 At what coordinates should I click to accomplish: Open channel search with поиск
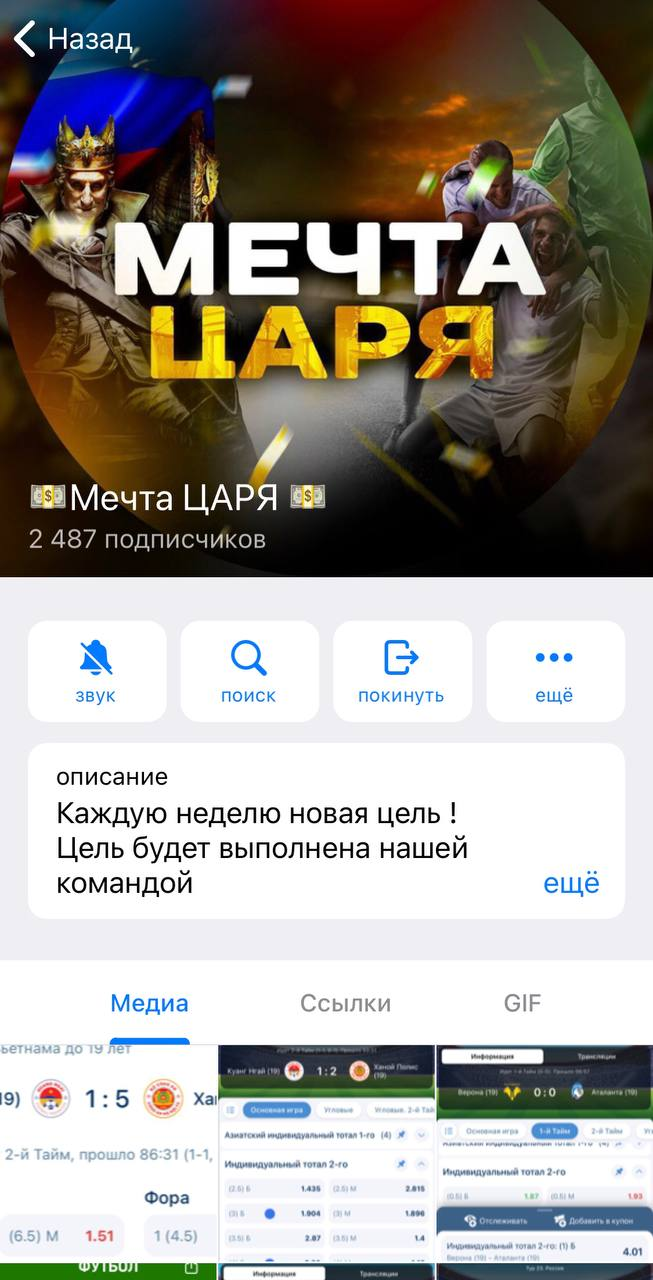pyautogui.click(x=249, y=671)
